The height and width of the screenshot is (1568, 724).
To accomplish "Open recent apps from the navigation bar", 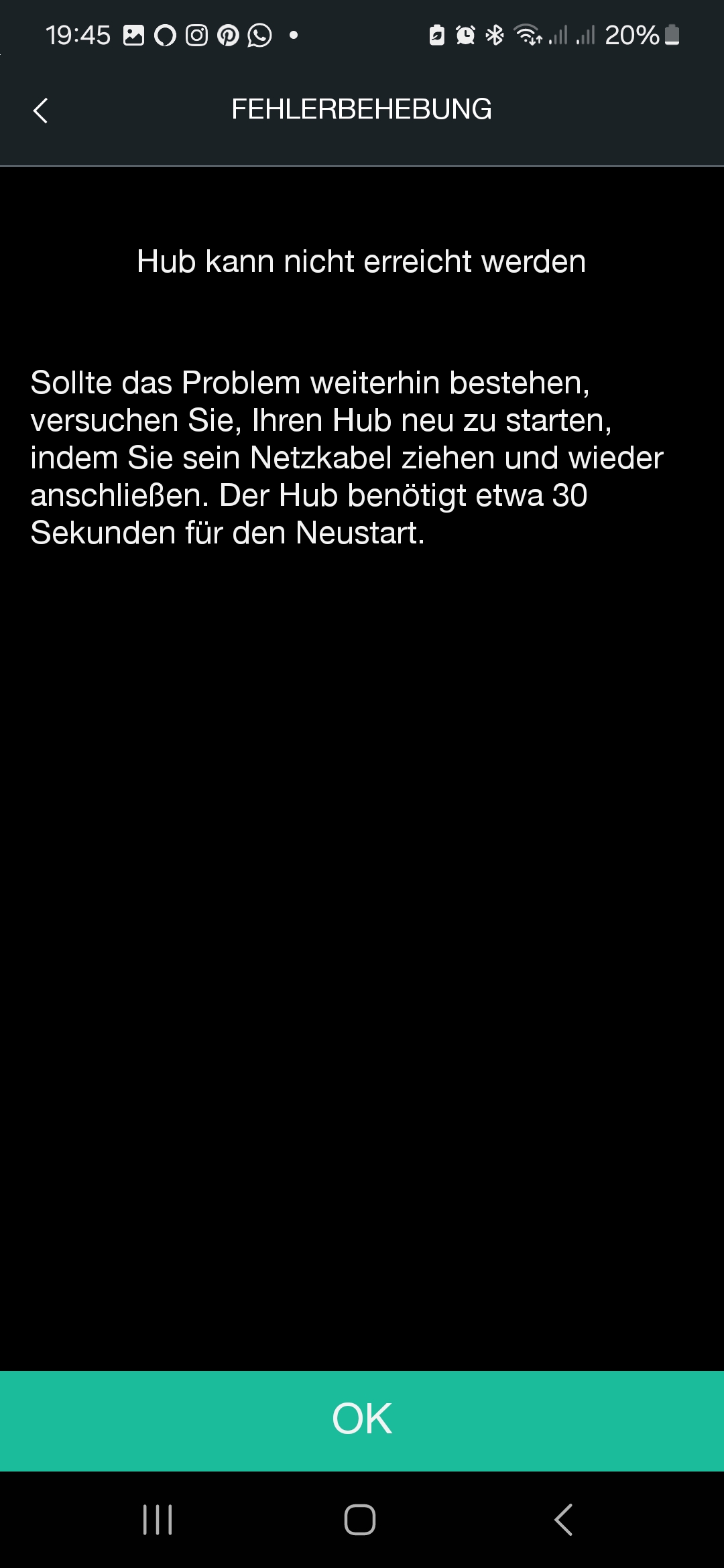I will [158, 1519].
